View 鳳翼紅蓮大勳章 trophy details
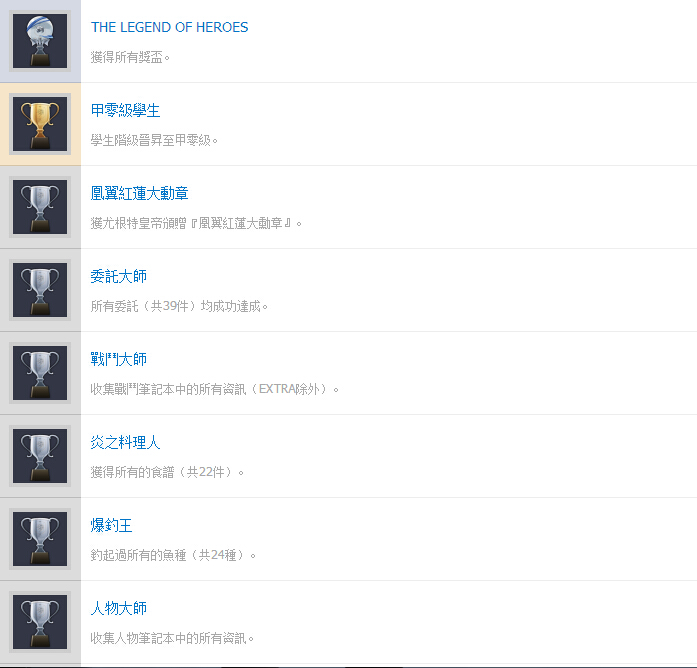The height and width of the screenshot is (668, 697). [x=139, y=193]
